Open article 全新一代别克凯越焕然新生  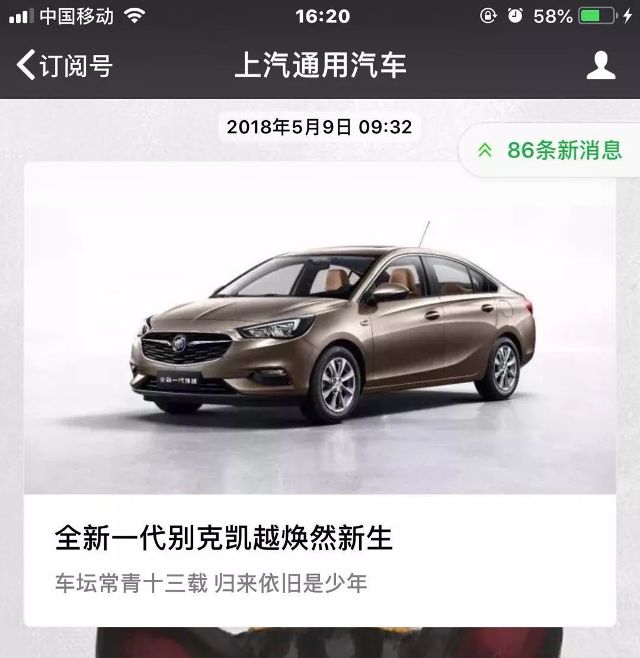[x=224, y=539]
